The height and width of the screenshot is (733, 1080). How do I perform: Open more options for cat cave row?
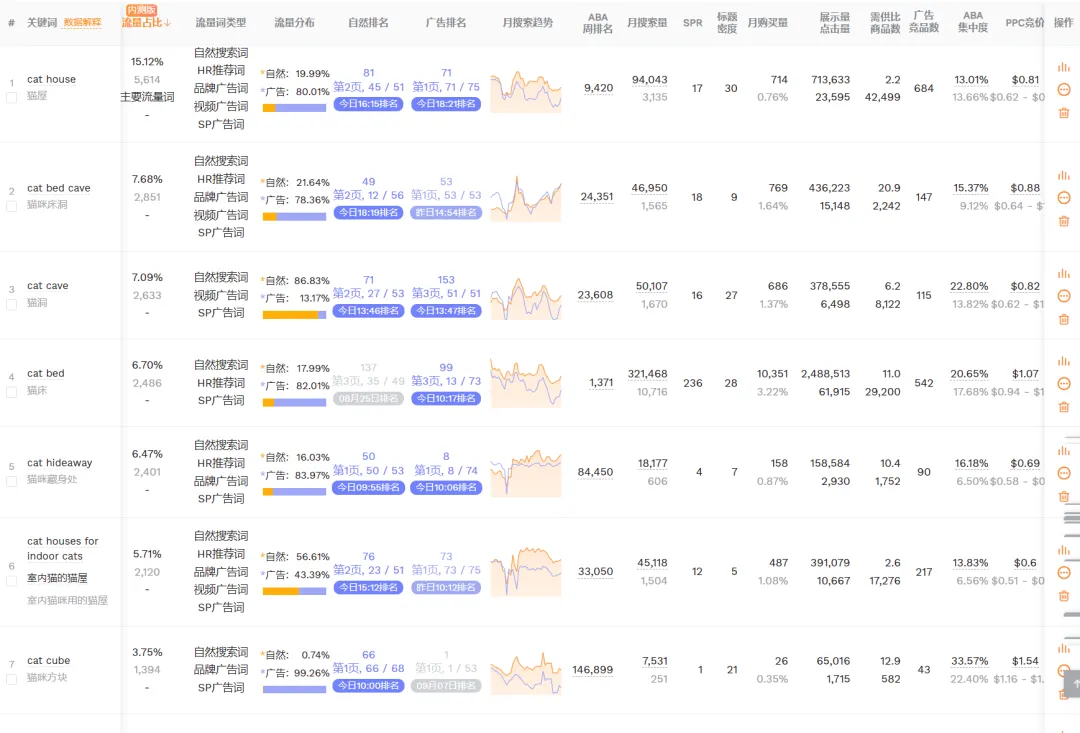pyautogui.click(x=1063, y=295)
